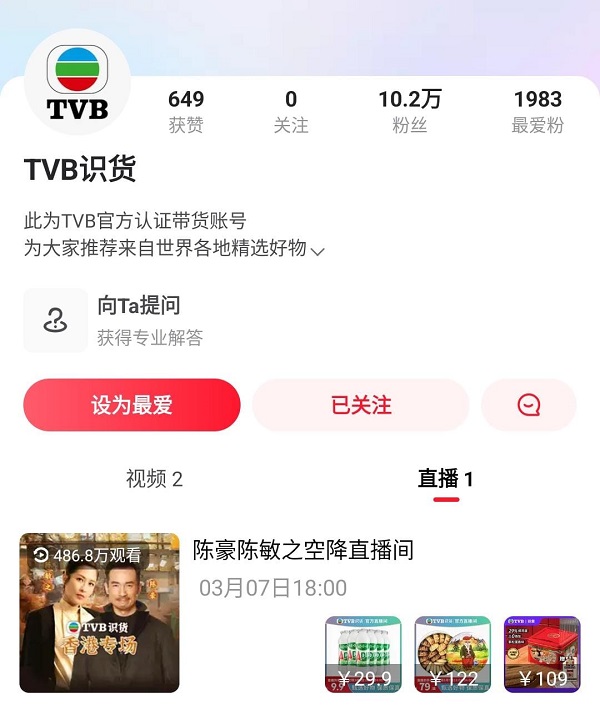Open the 陈豪陈敏之空降直播间 livestream replay
This screenshot has height=715, width=600.
[x=100, y=612]
